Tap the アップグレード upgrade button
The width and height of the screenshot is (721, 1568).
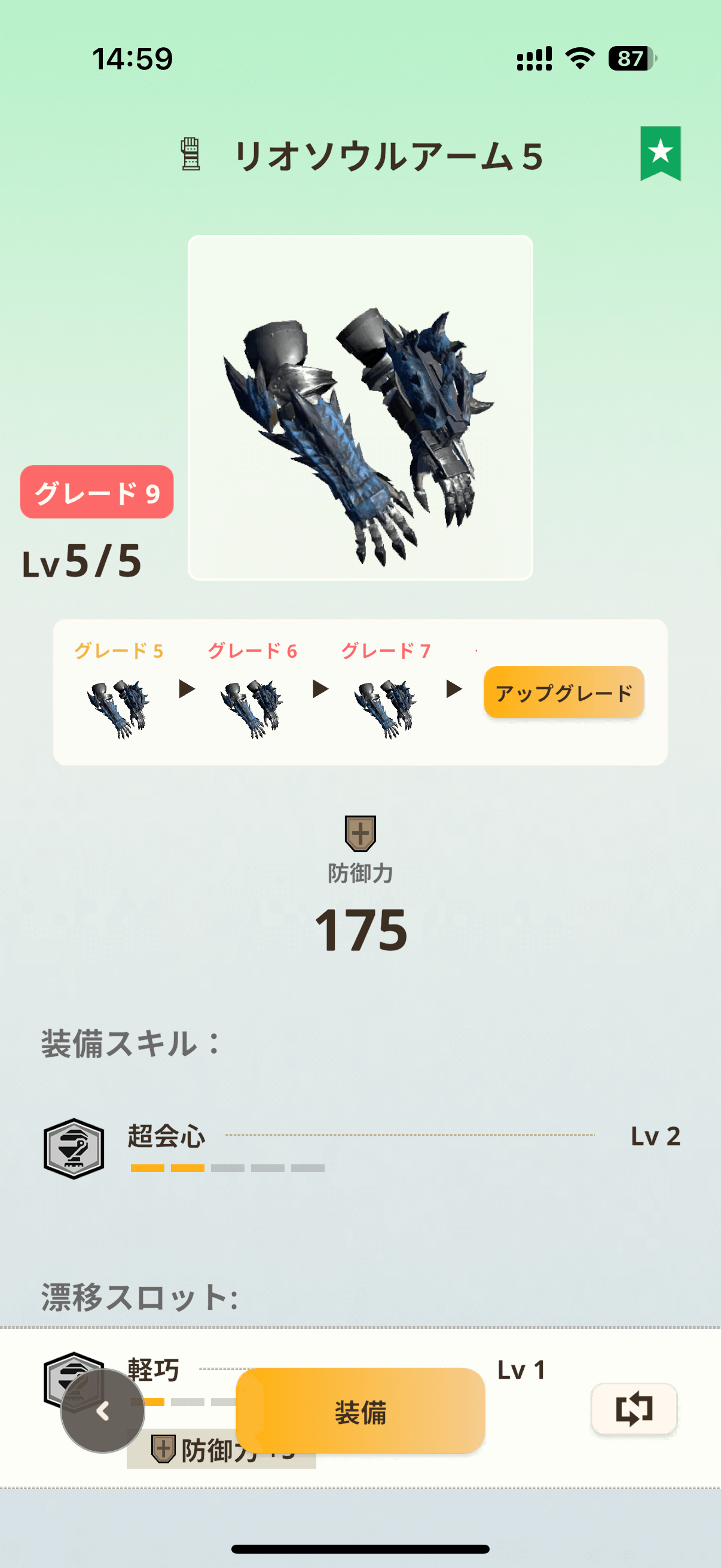pyautogui.click(x=563, y=692)
